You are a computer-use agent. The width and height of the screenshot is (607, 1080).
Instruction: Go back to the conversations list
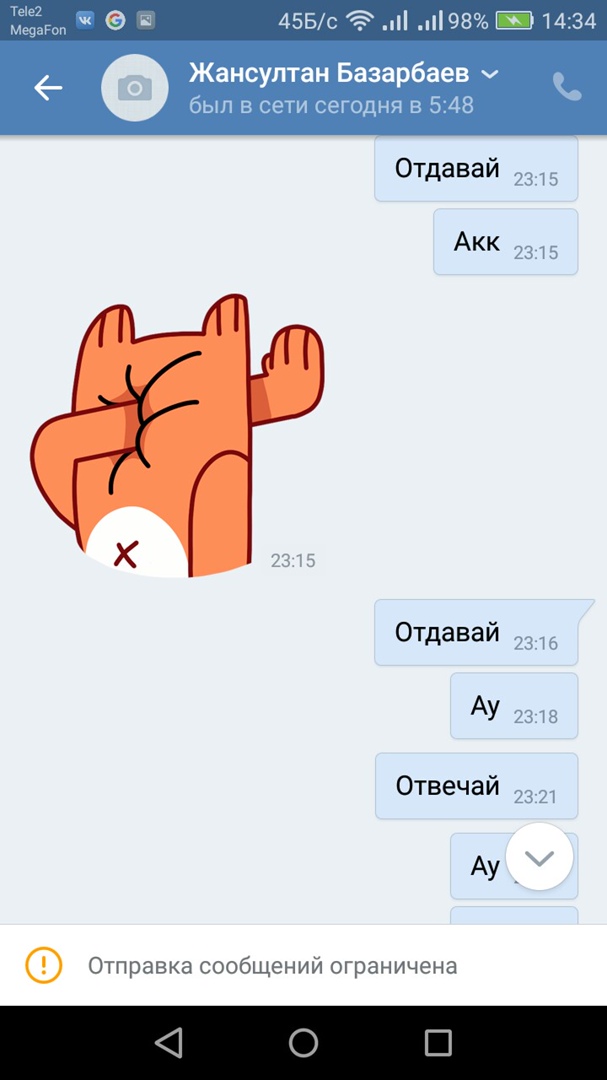(x=48, y=88)
